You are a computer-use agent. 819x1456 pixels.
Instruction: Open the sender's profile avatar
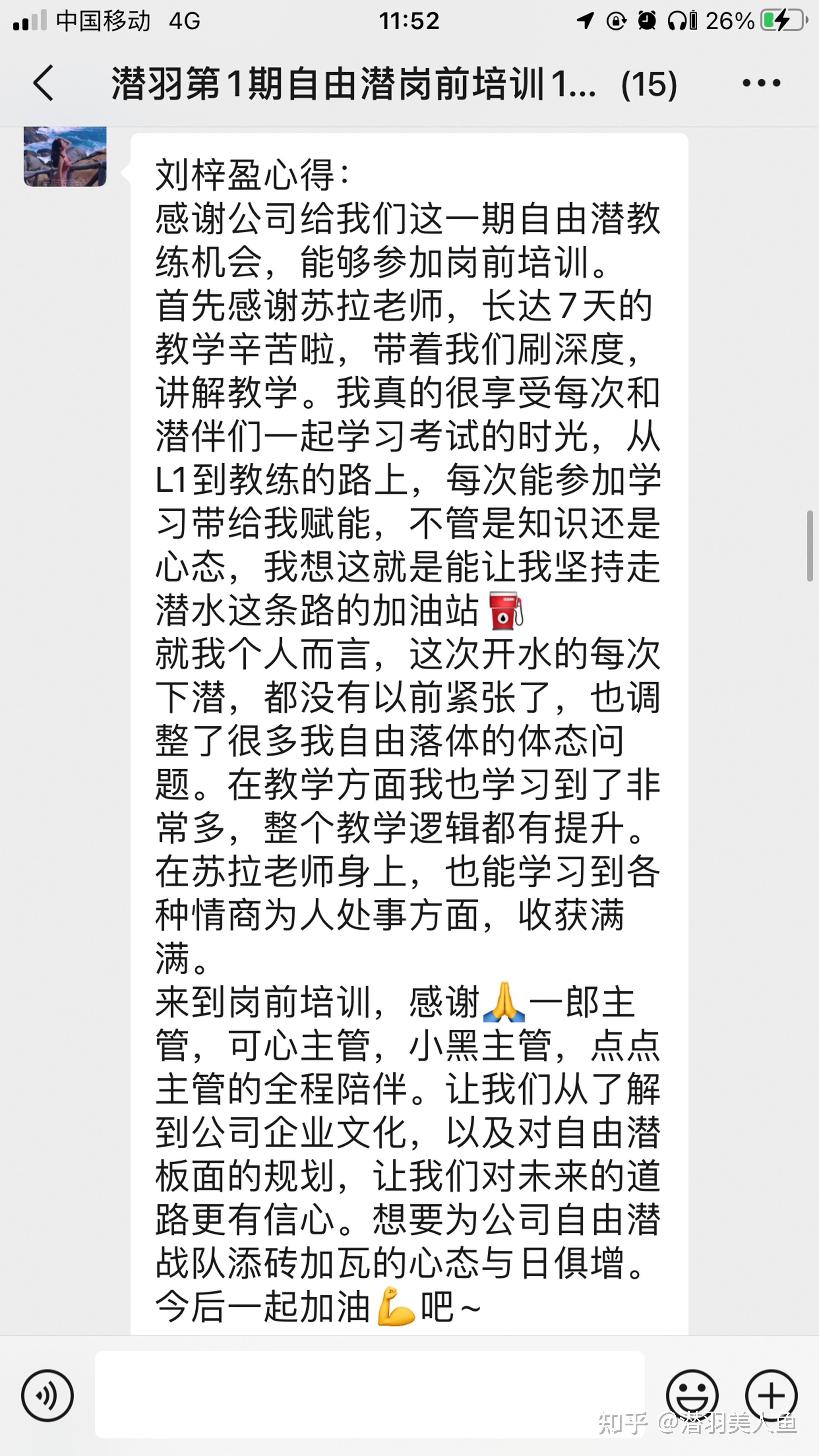65,156
